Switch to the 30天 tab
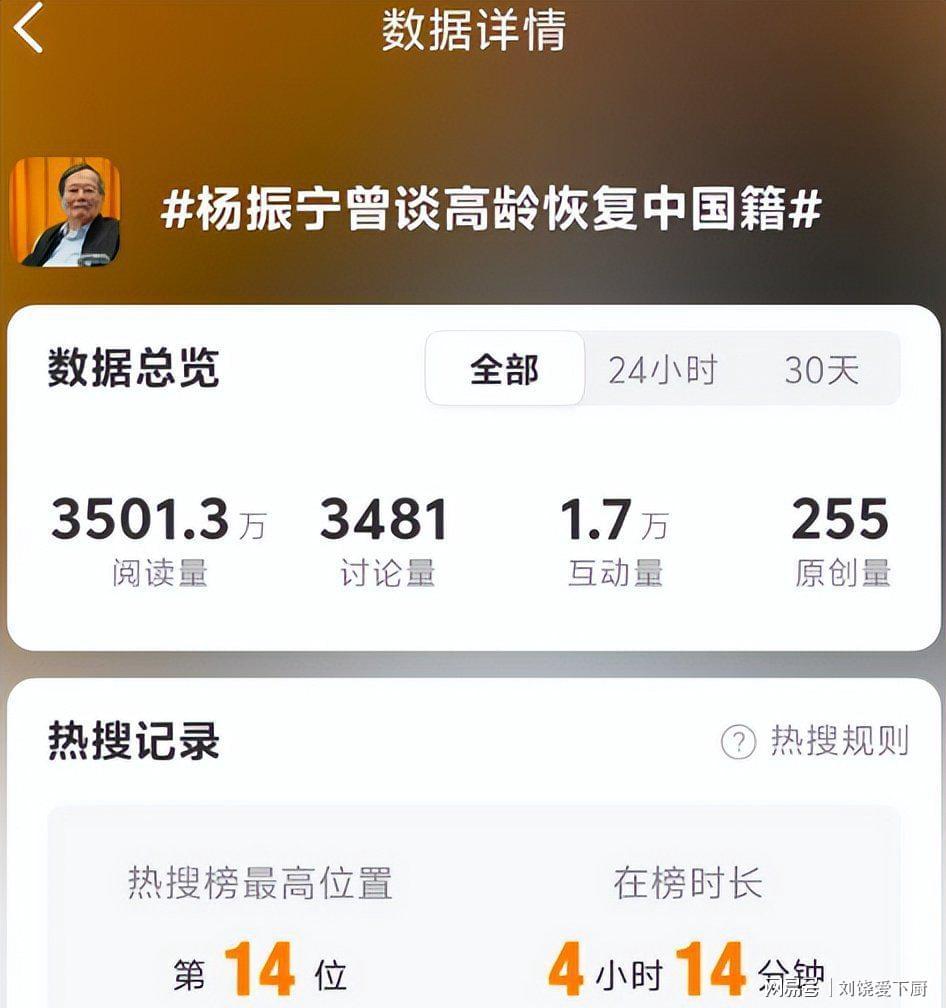This screenshot has height=1008, width=946. tap(821, 370)
